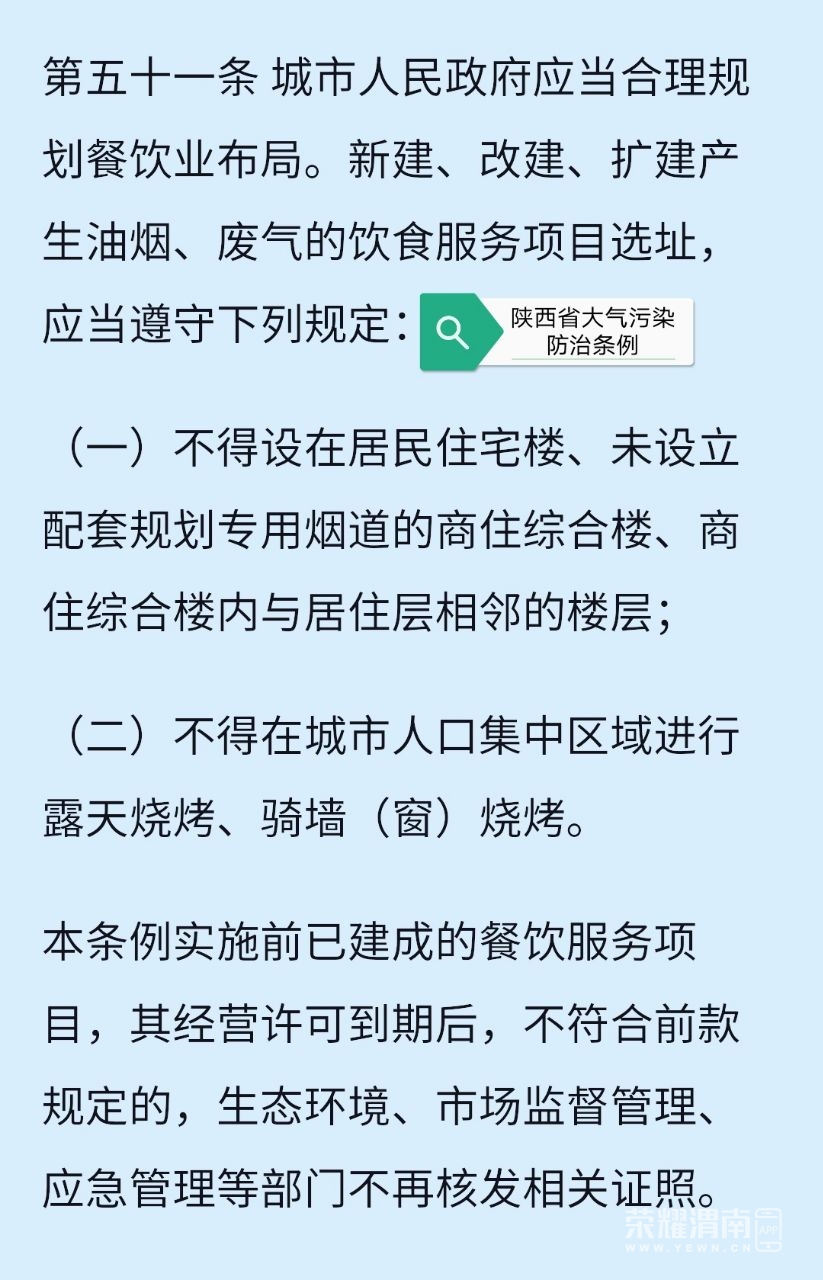Tap the 陕西省大气污染防治条例 search chip

click(x=556, y=332)
